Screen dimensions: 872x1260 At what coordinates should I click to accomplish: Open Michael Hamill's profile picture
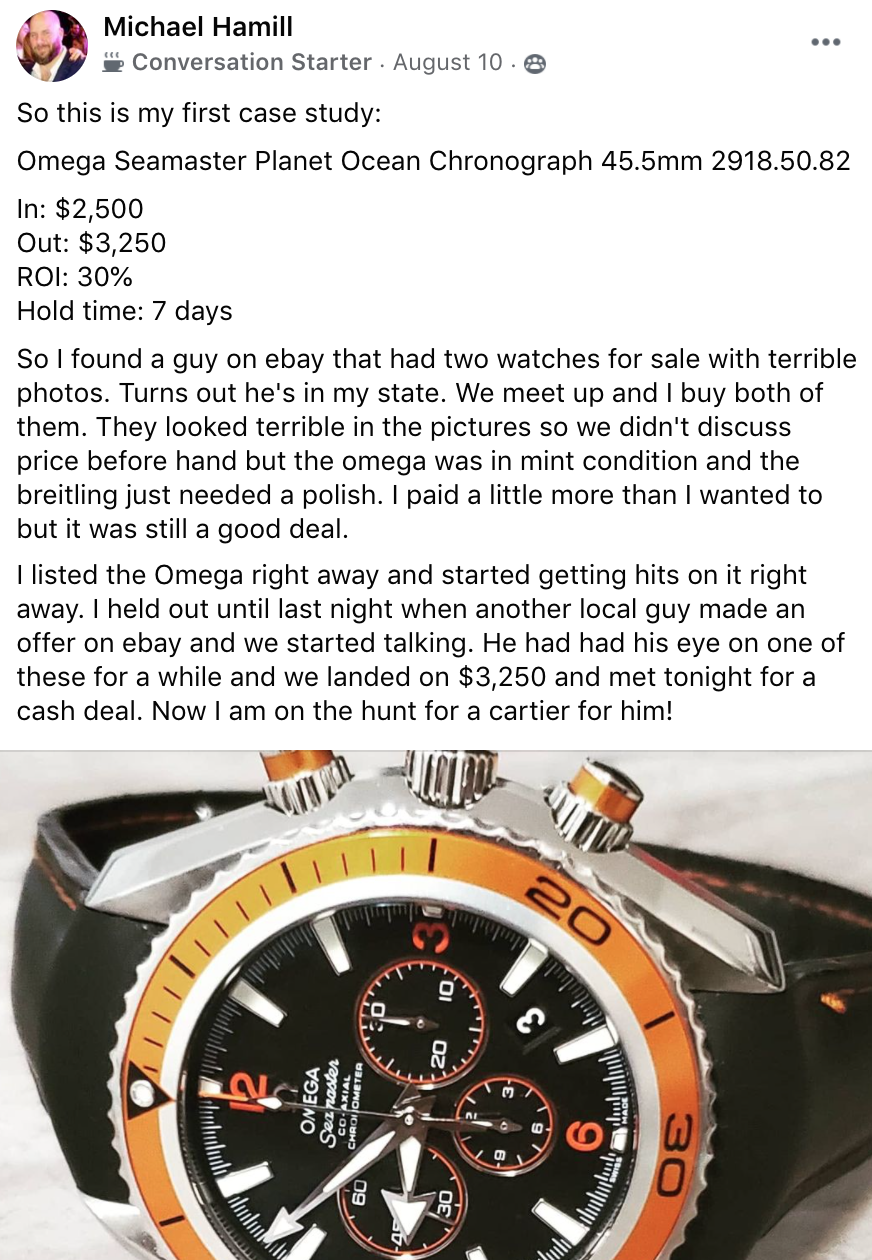pos(52,46)
